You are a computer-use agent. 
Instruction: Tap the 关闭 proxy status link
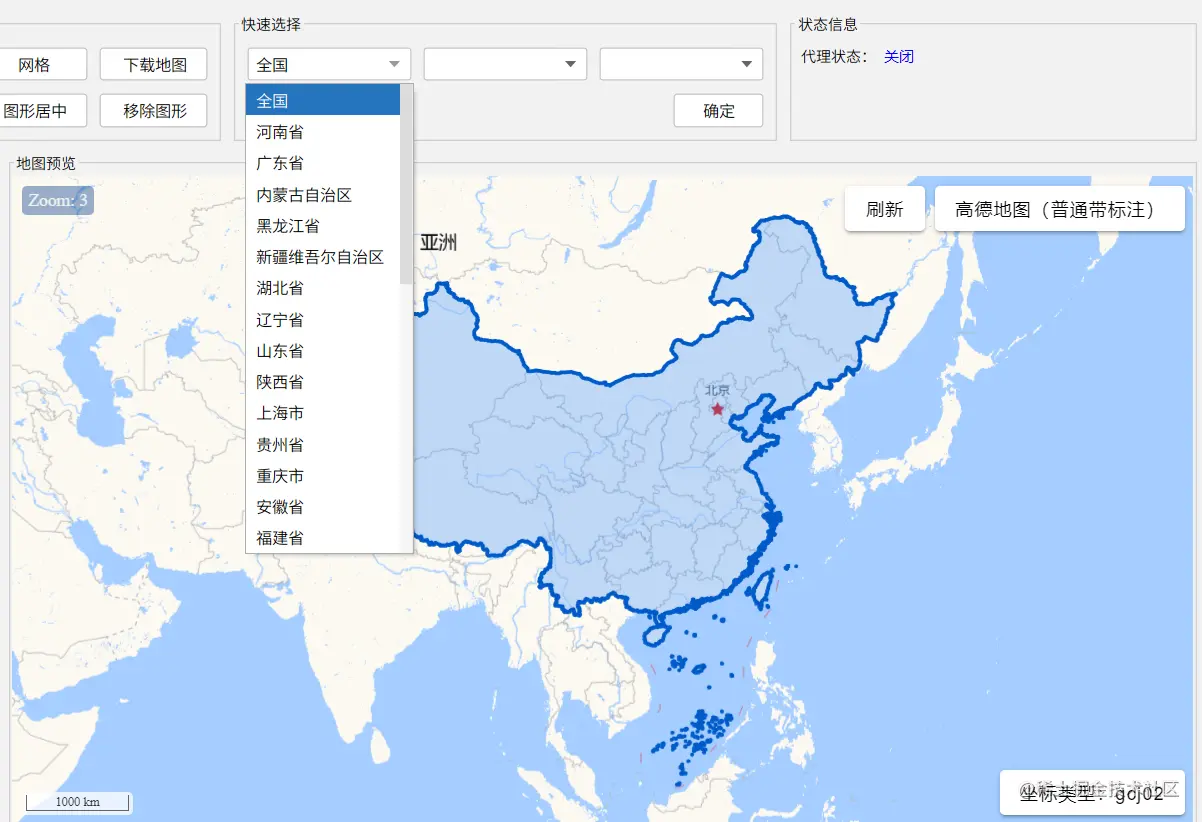(898, 57)
